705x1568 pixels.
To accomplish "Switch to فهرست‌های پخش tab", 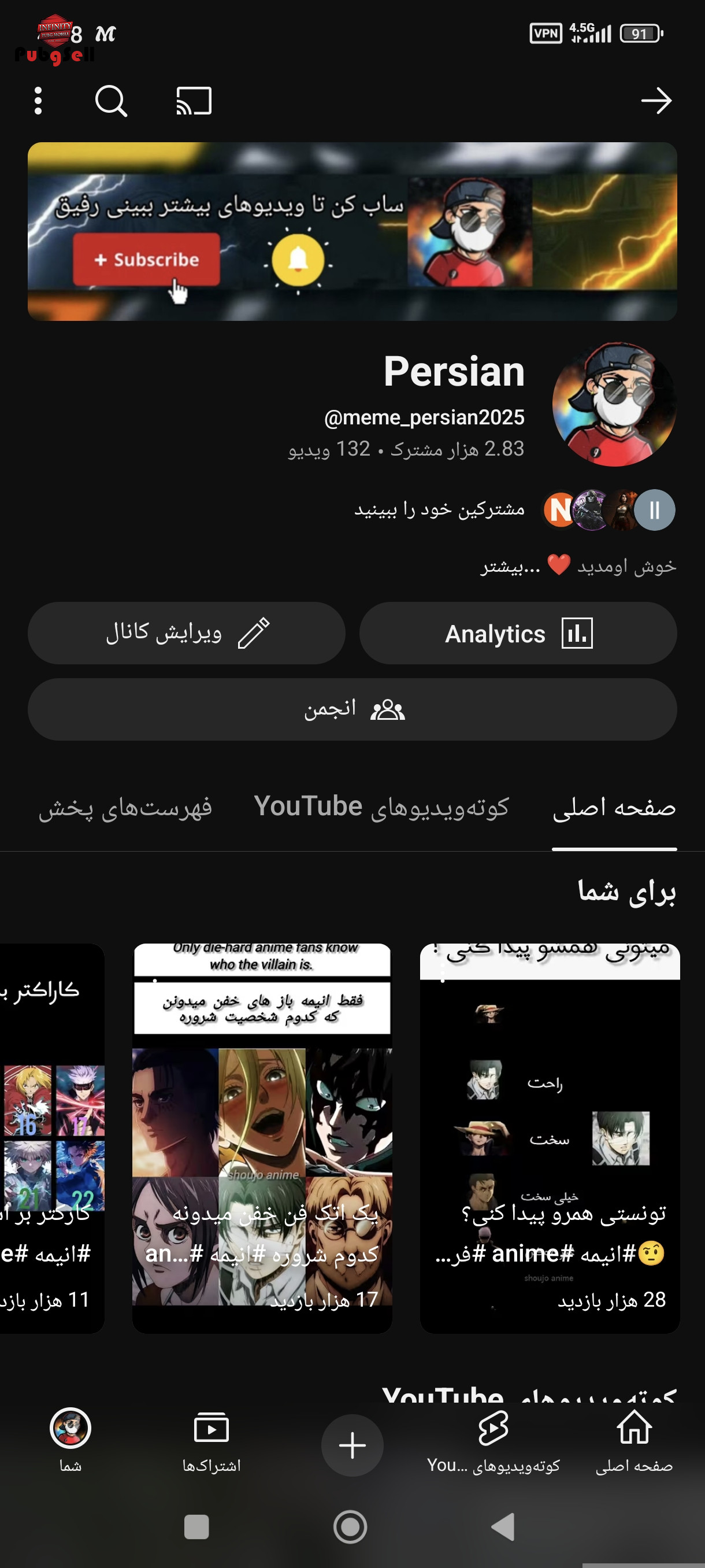I will pyautogui.click(x=125, y=807).
